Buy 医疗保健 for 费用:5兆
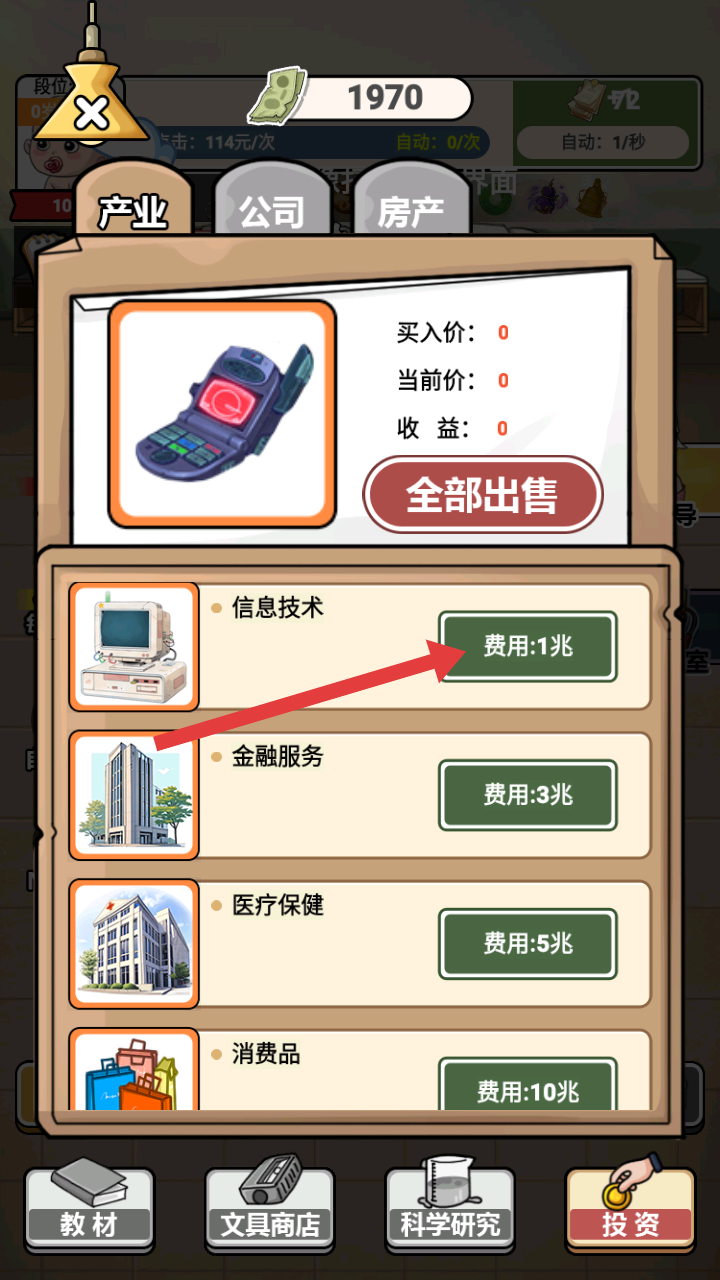Image resolution: width=720 pixels, height=1280 pixels. coord(527,943)
